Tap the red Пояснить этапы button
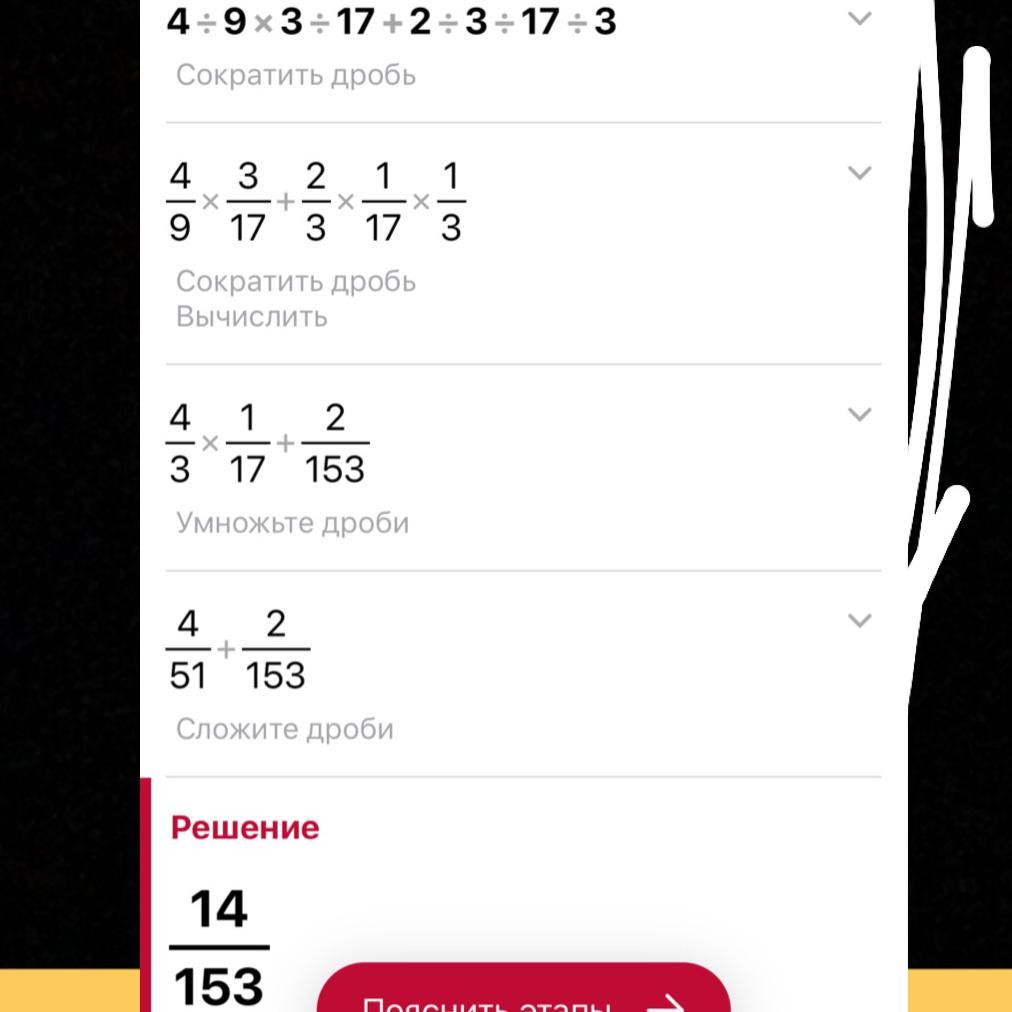This screenshot has height=1012, width=1012. tap(523, 987)
